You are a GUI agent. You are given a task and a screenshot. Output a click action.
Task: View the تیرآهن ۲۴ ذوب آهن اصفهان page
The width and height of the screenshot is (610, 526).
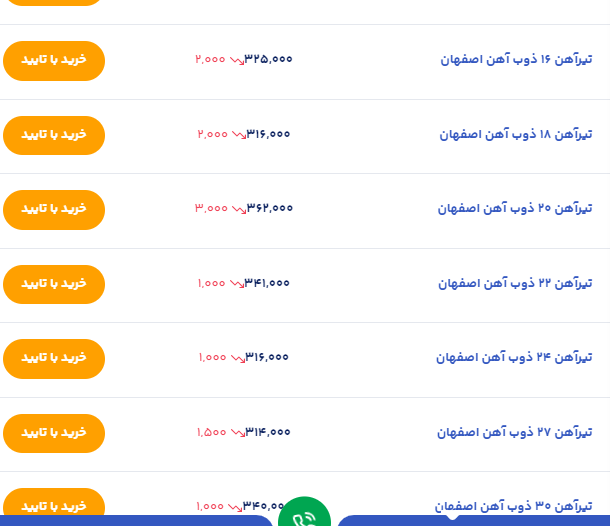(514, 358)
